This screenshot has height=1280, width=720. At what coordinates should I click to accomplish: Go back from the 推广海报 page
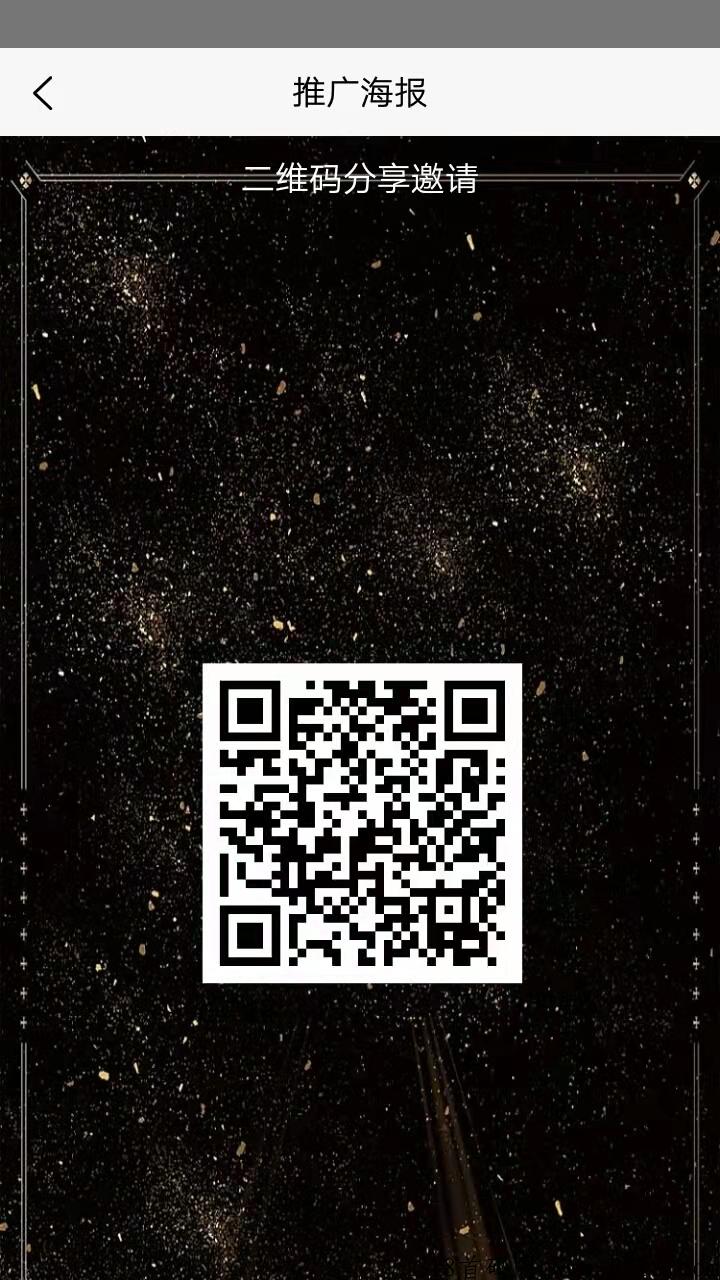click(42, 93)
